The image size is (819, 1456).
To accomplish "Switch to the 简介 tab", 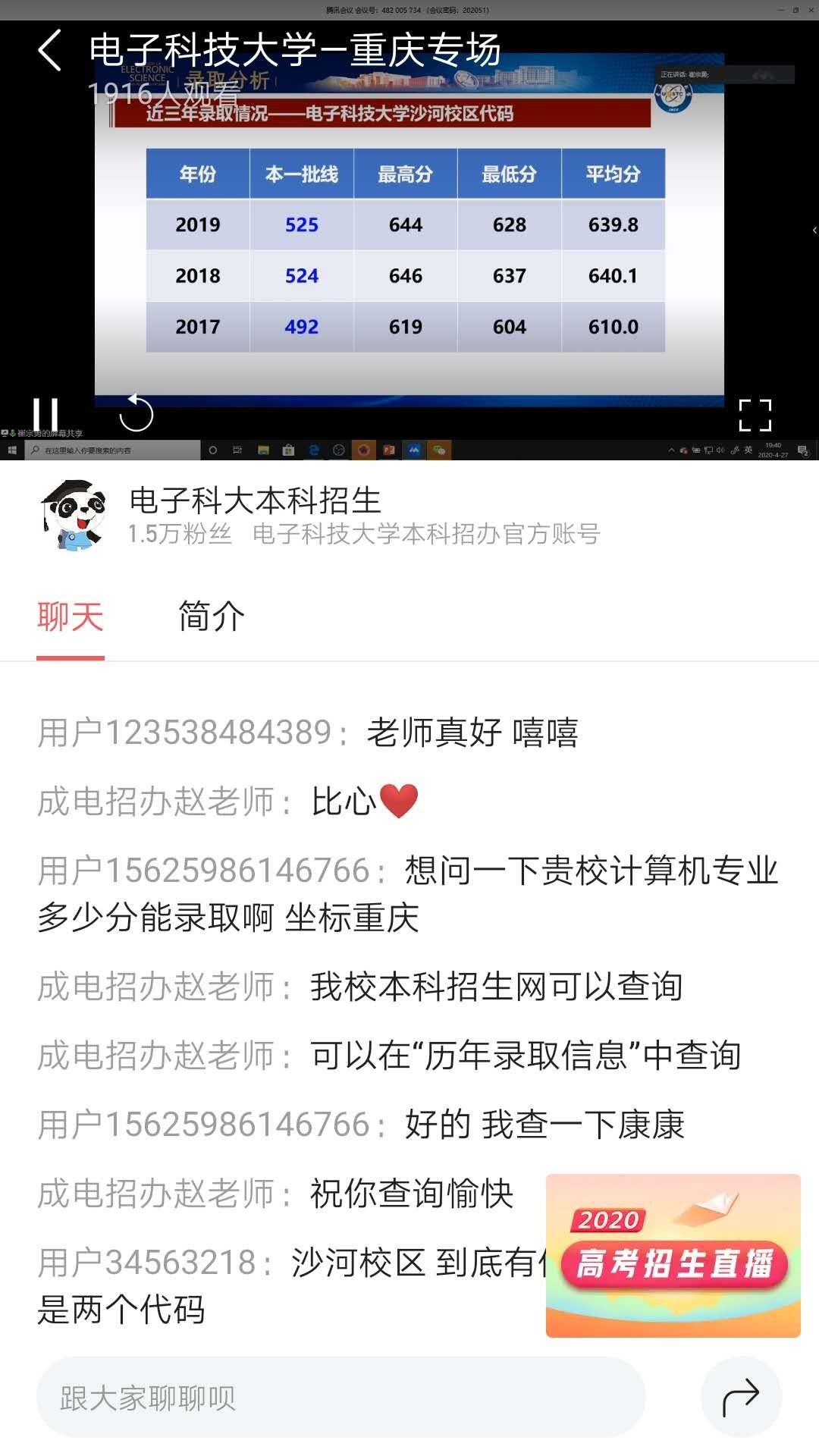I will tap(211, 617).
